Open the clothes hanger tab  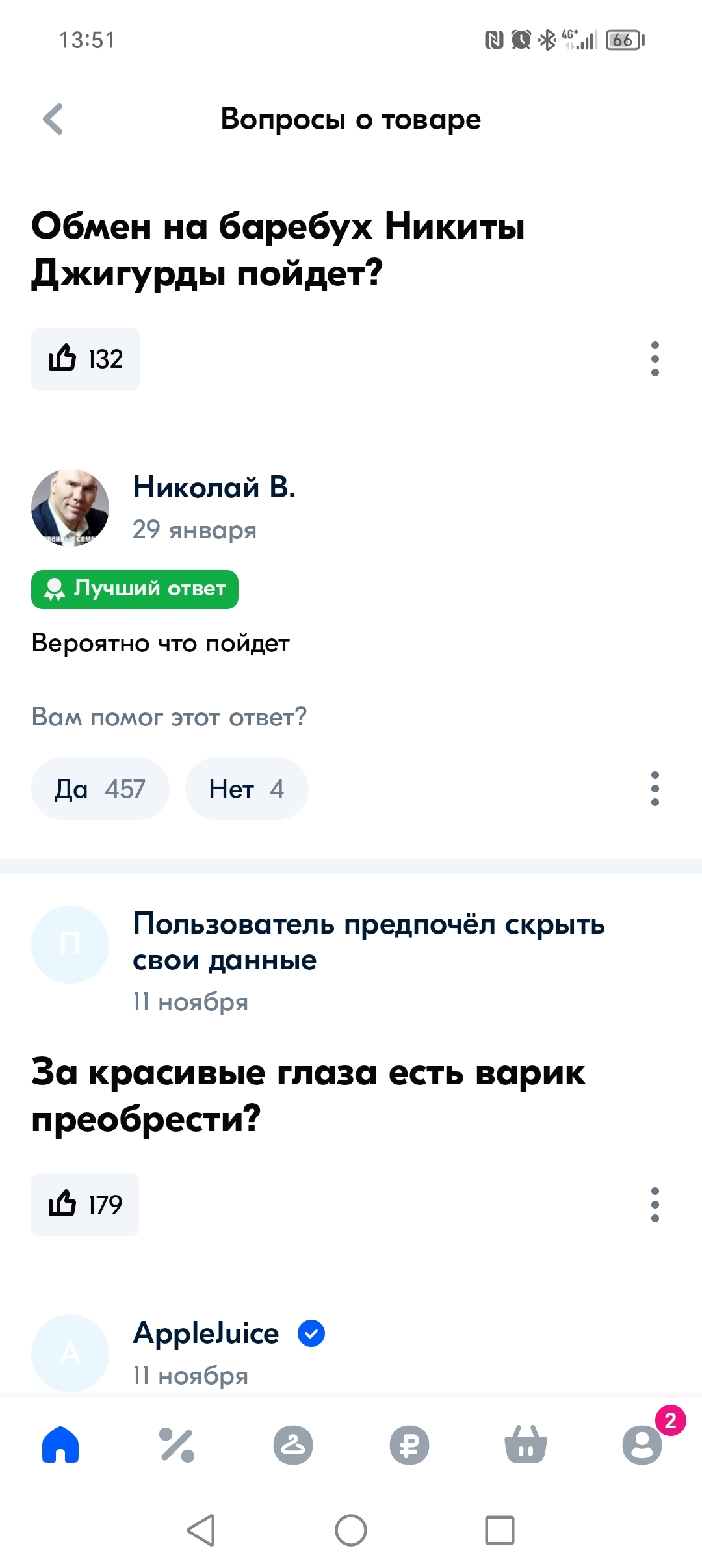pos(293,1445)
